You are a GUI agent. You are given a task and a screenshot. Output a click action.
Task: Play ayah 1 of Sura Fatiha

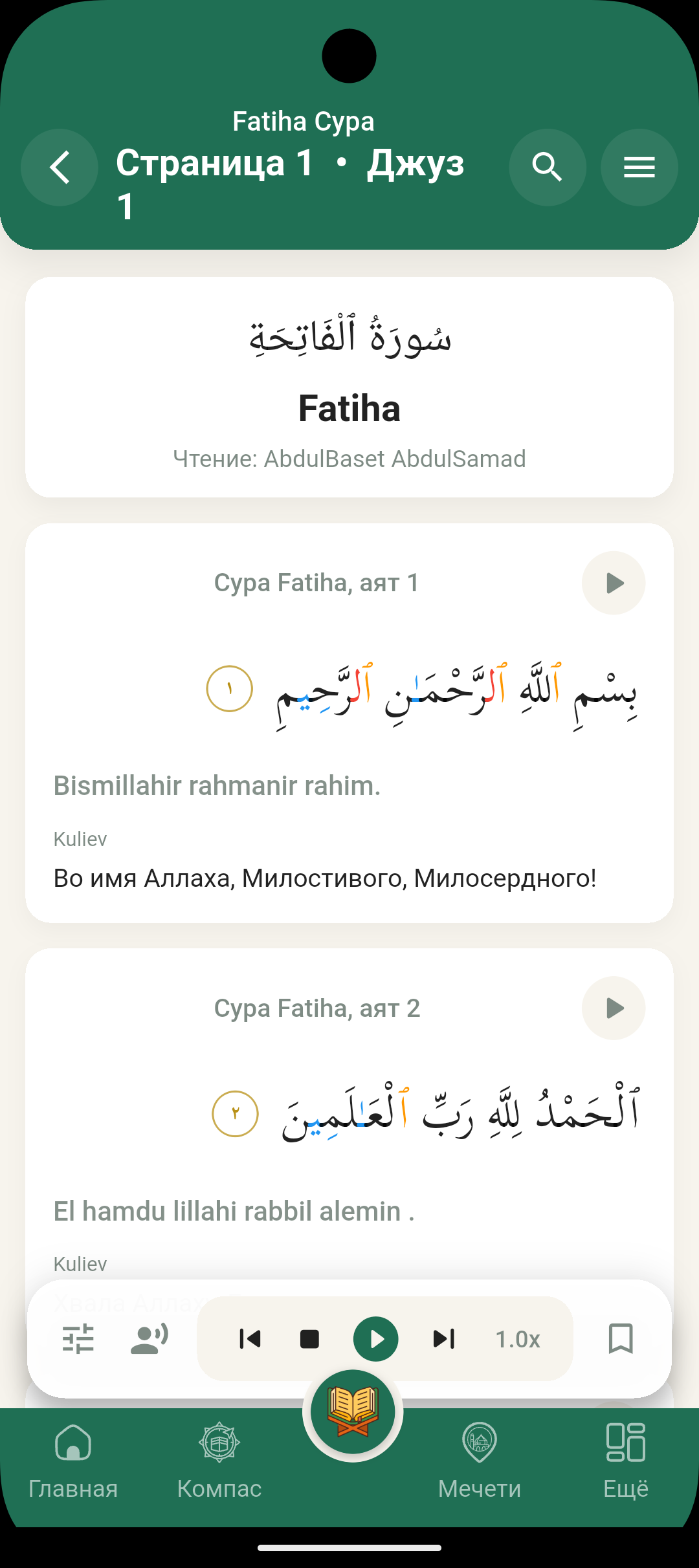(x=614, y=583)
